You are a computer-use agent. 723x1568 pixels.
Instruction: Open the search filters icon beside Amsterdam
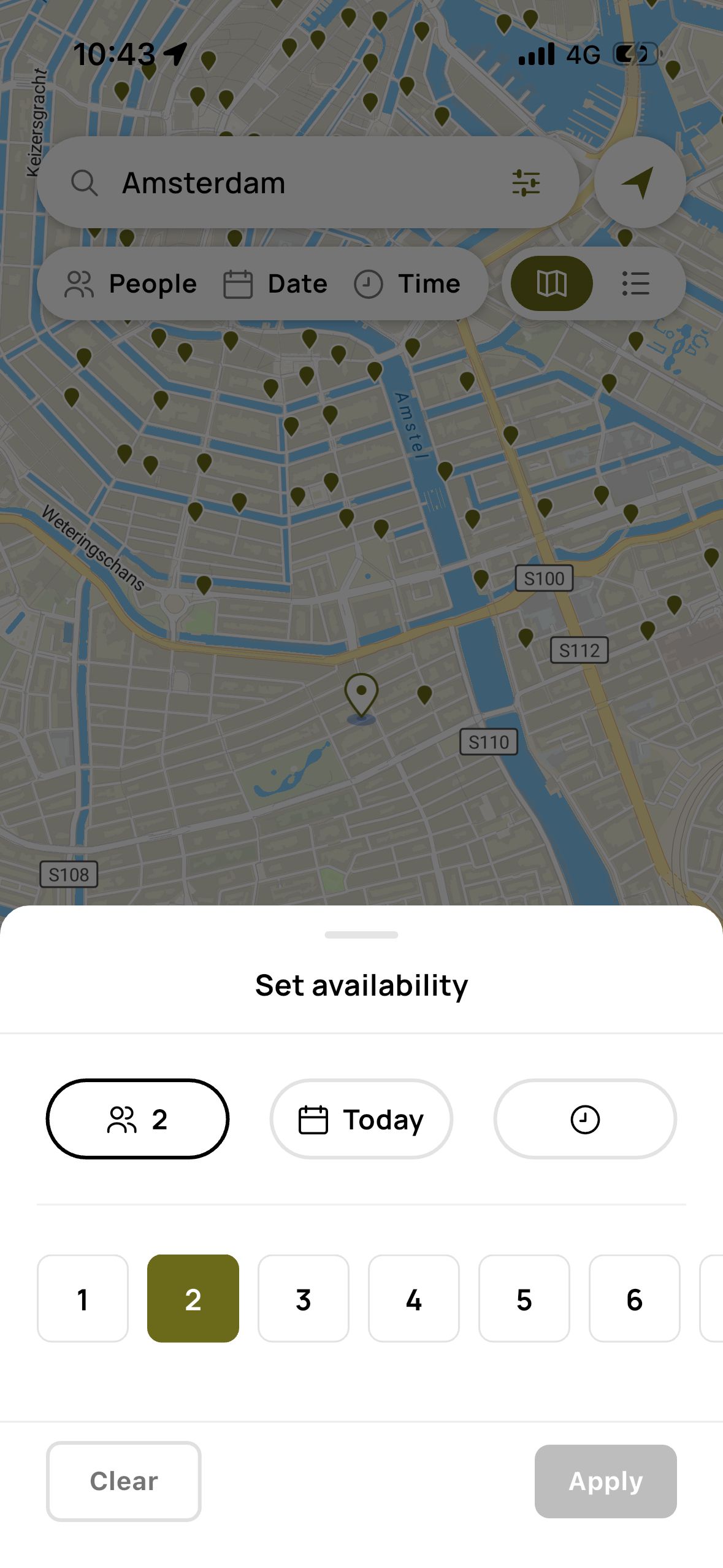(526, 182)
